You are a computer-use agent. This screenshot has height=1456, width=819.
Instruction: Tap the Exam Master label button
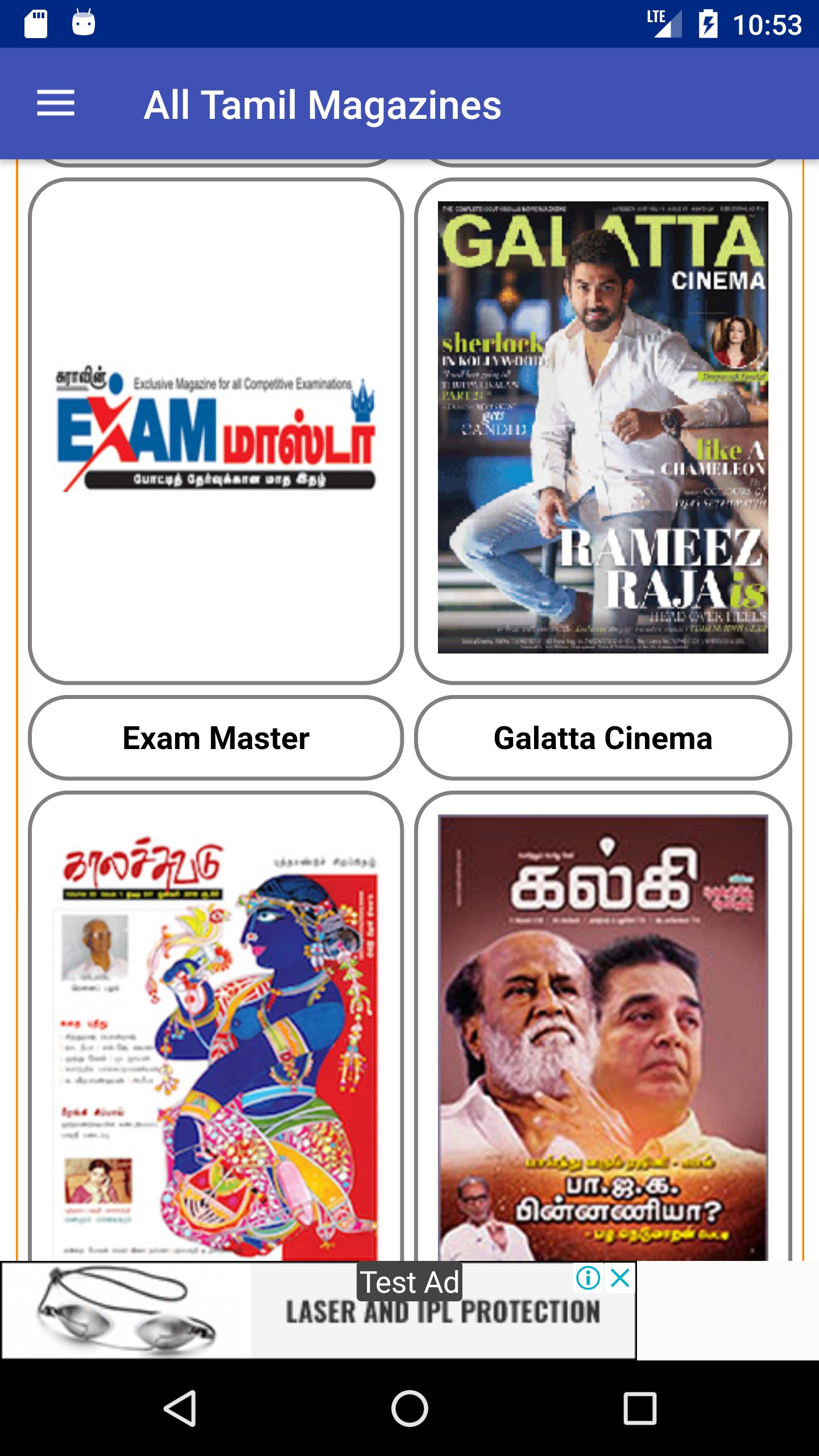tap(216, 738)
